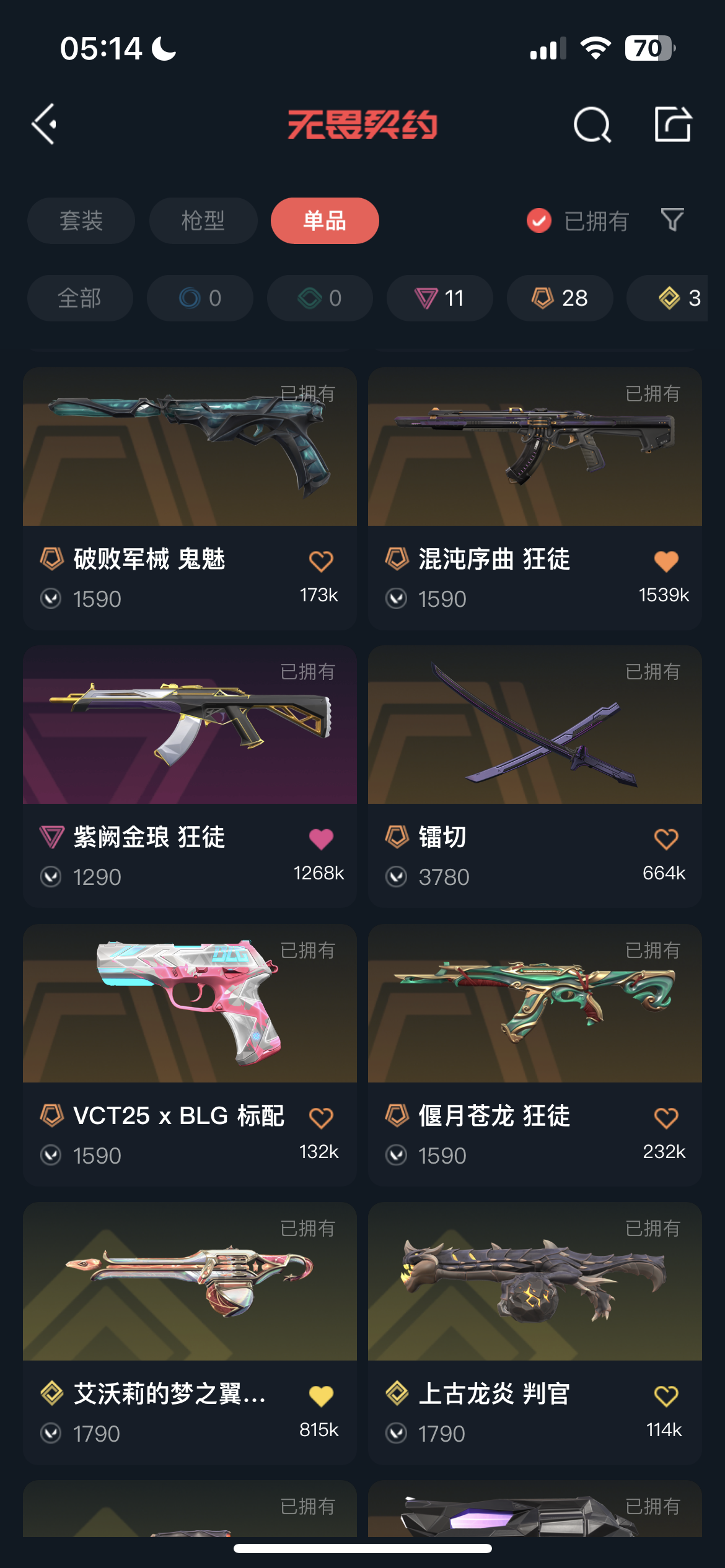Favorite the 镭切 melee skin

point(666,839)
